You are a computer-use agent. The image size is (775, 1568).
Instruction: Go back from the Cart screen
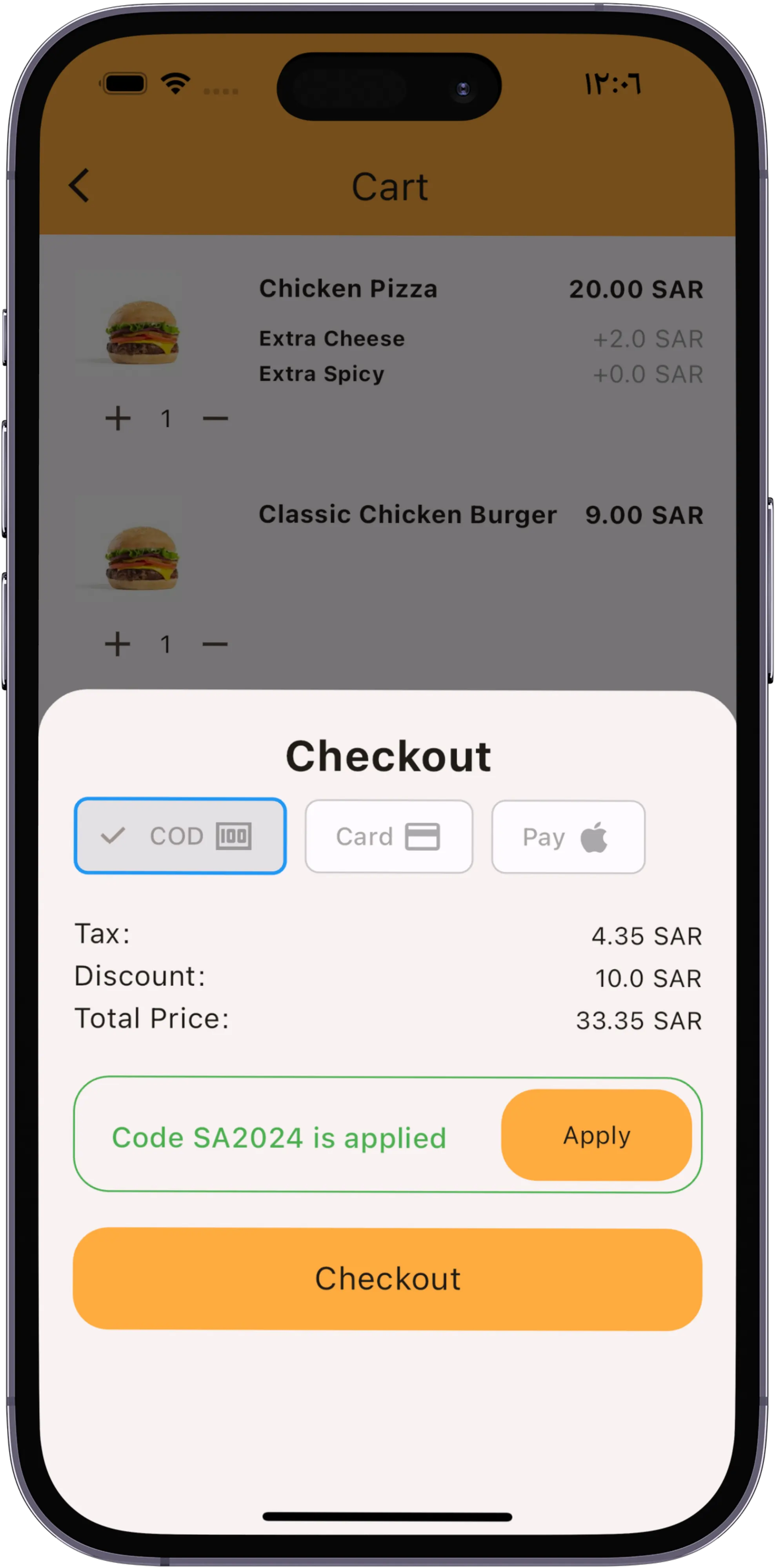pos(79,185)
